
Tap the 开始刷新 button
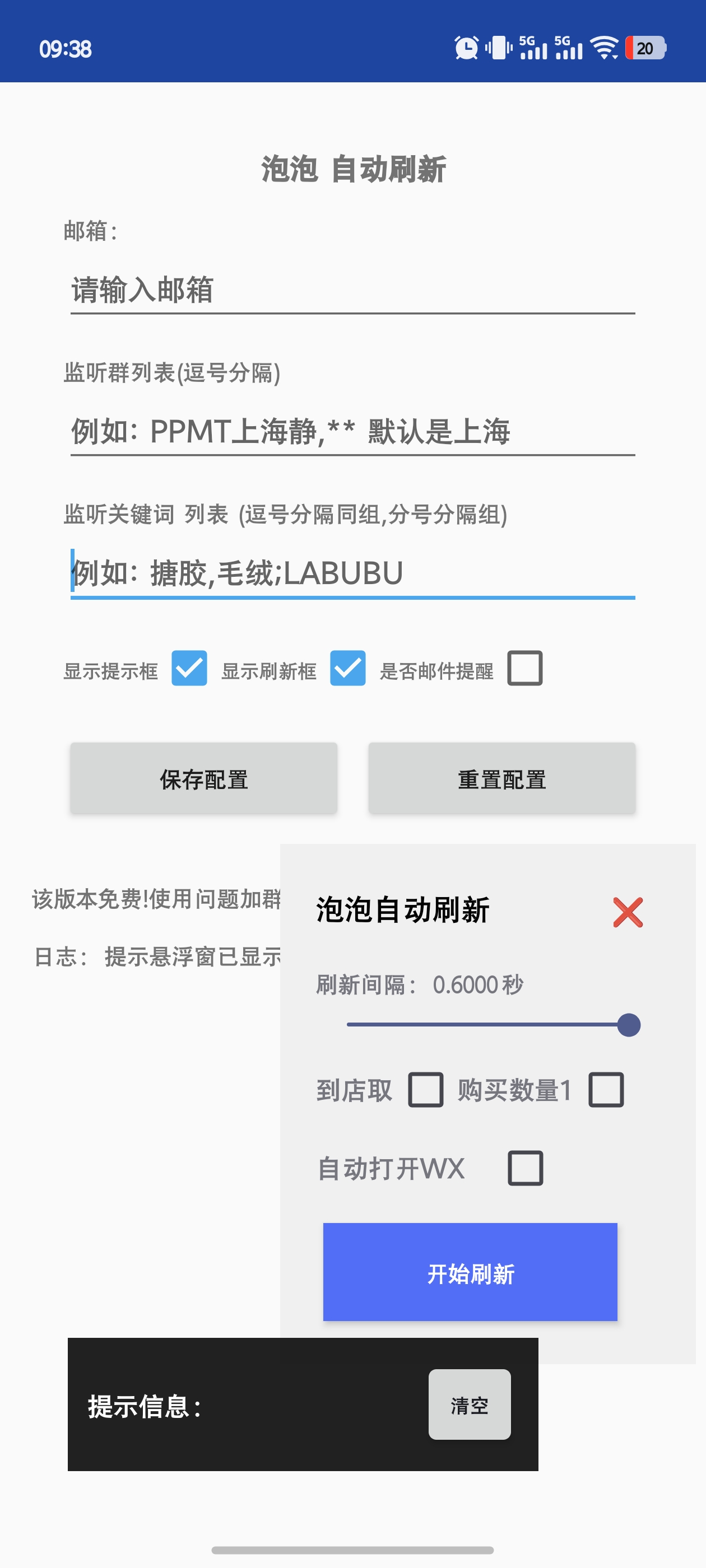tap(470, 1272)
